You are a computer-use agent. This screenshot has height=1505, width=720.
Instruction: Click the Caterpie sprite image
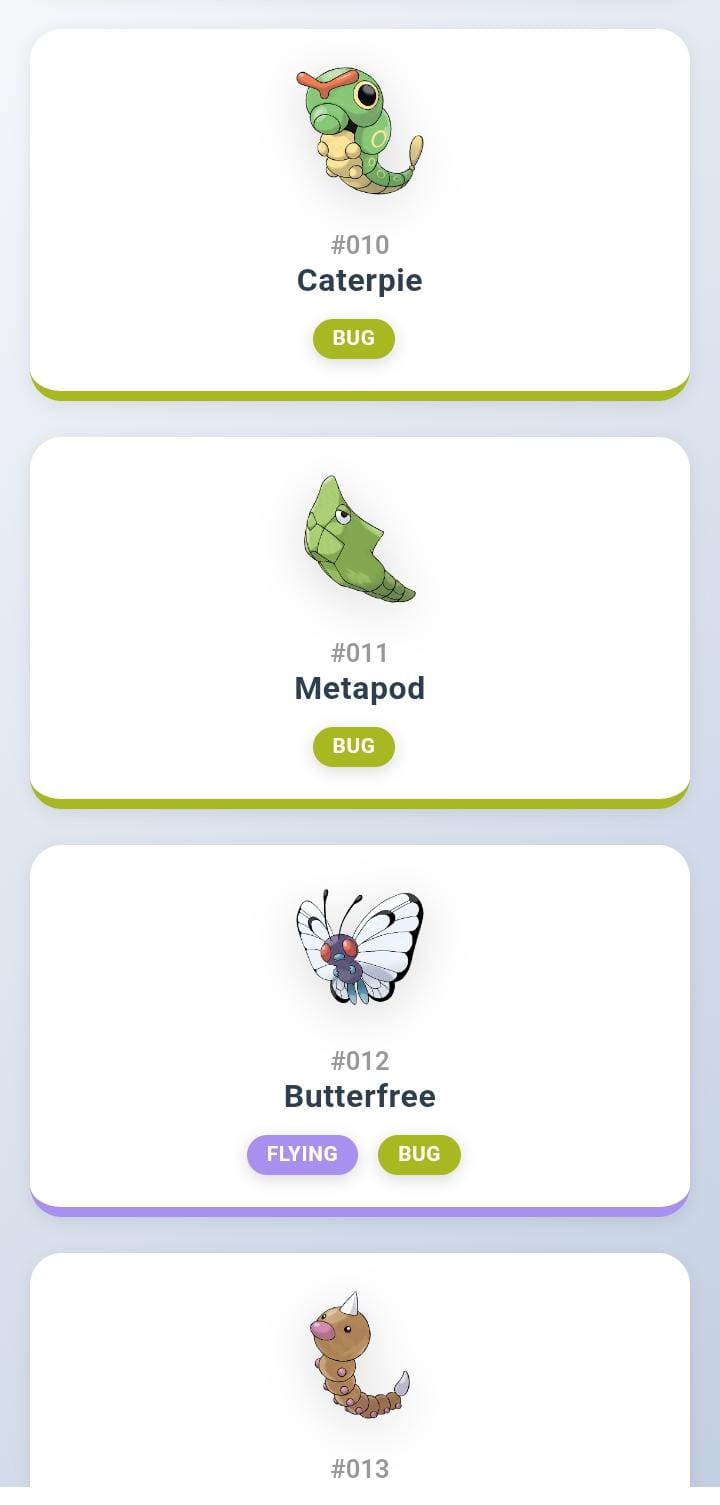(358, 128)
